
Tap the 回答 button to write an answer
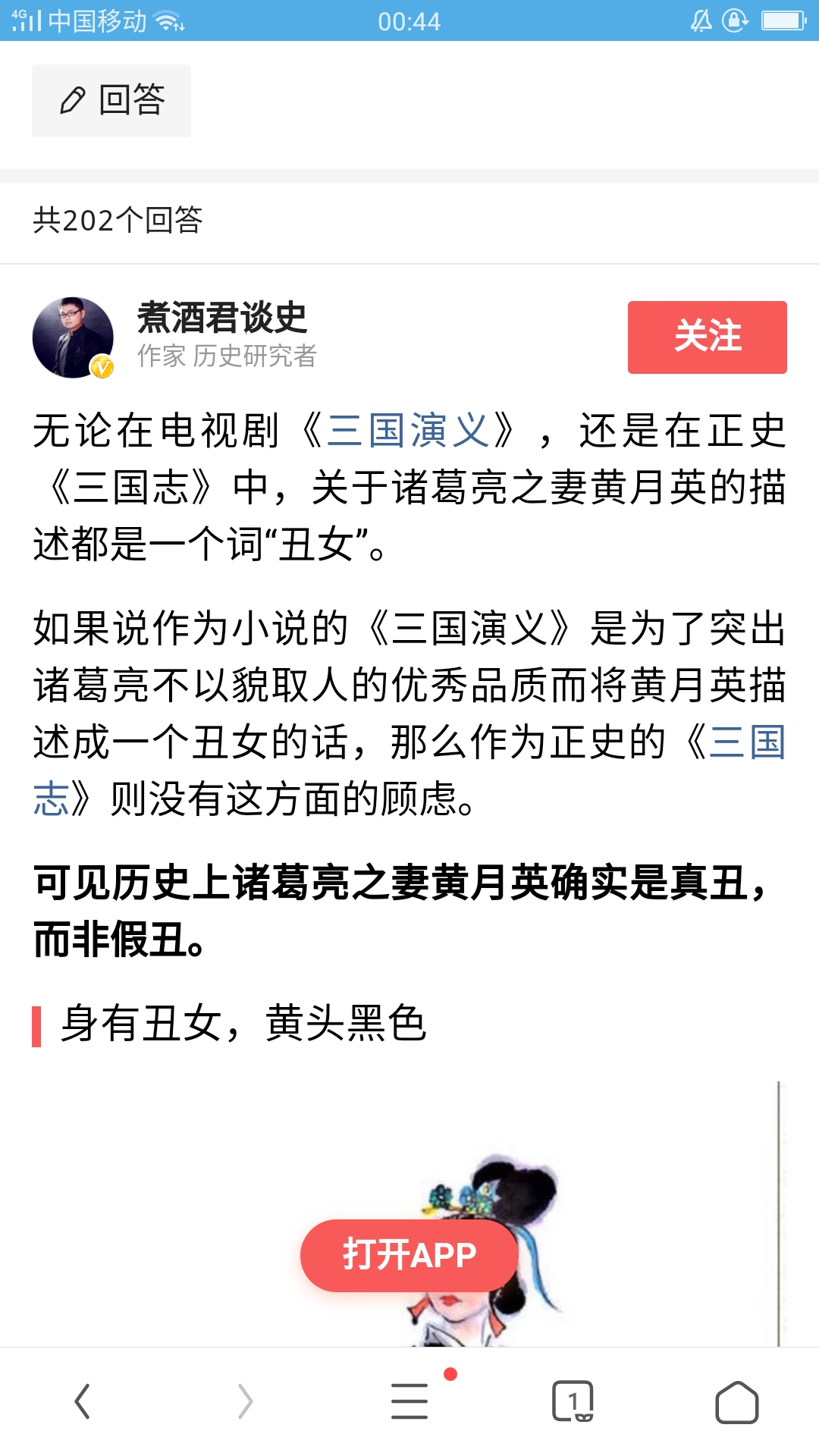111,101
